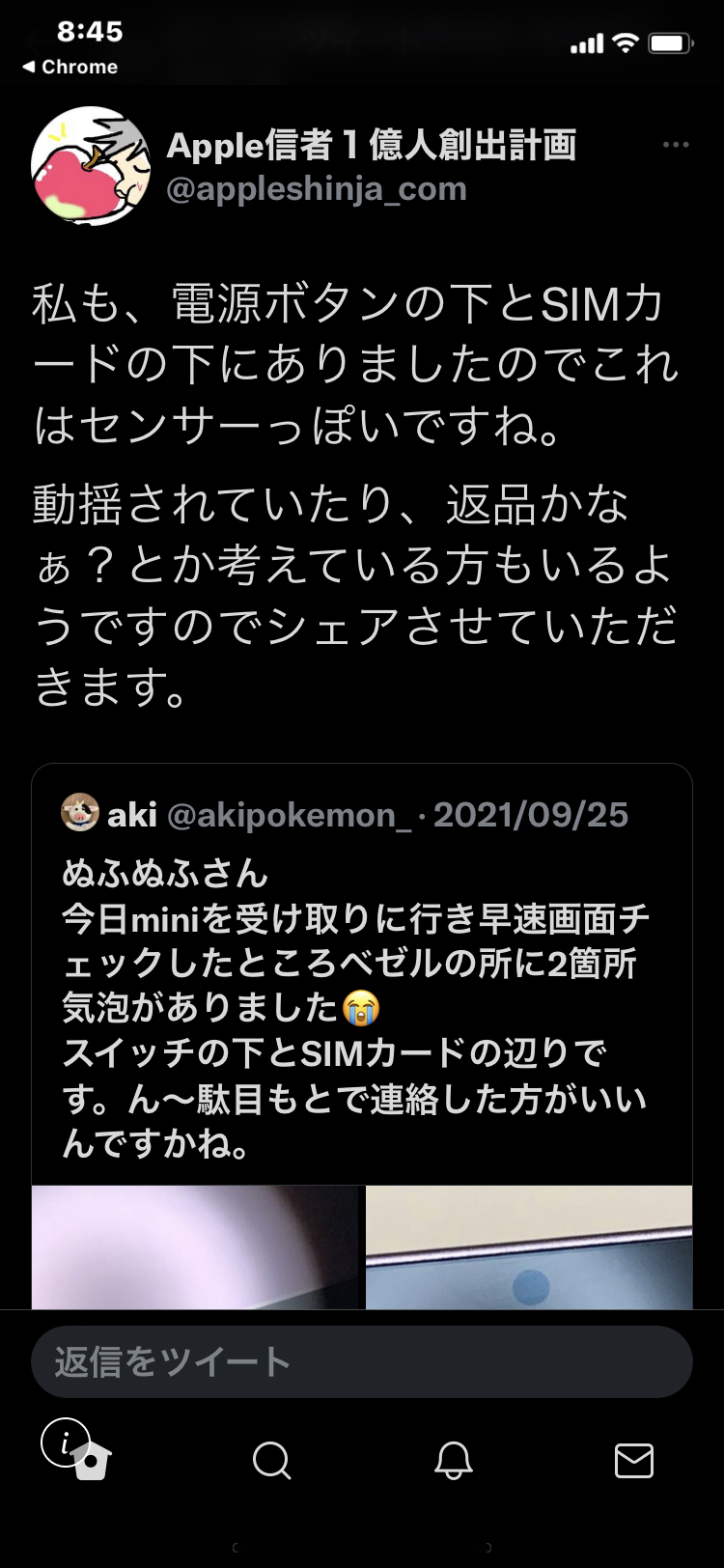Open the notifications bell tab
Image resolution: width=724 pixels, height=1568 pixels.
(453, 1462)
